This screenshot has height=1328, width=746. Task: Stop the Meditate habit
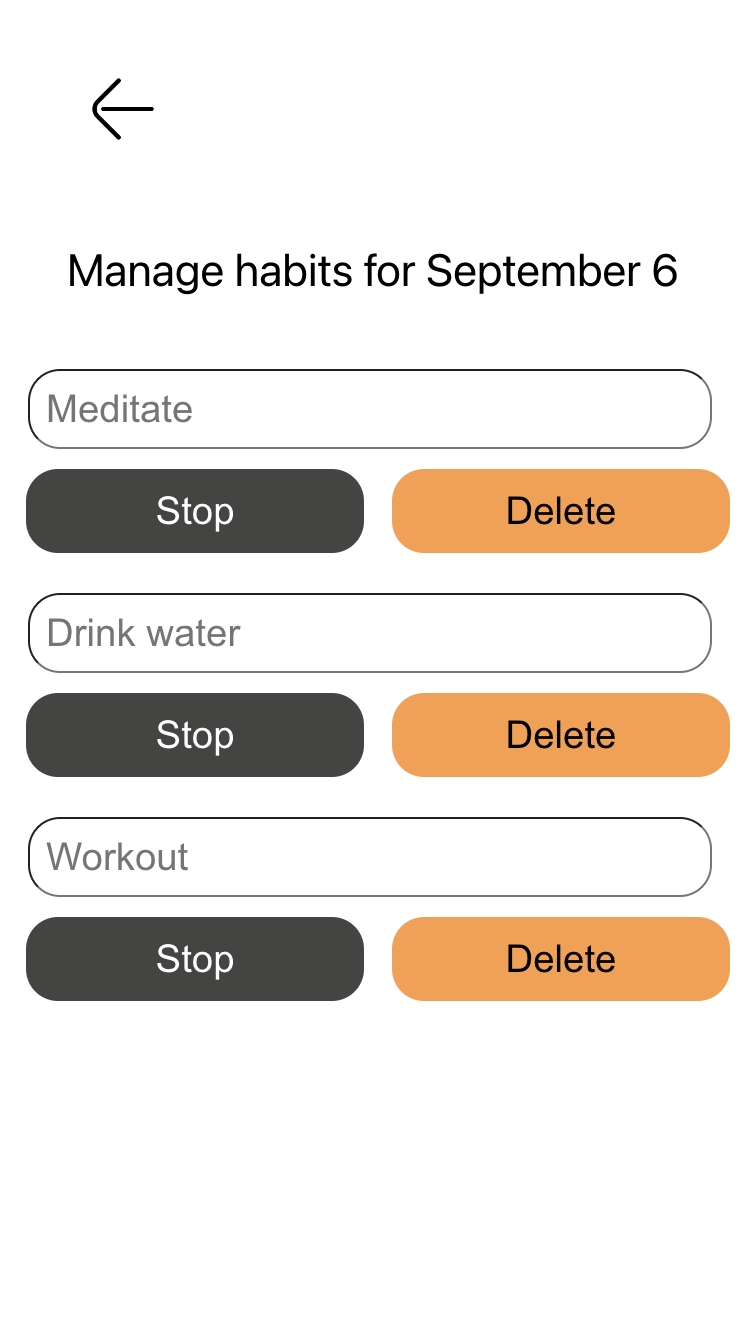[x=195, y=511]
